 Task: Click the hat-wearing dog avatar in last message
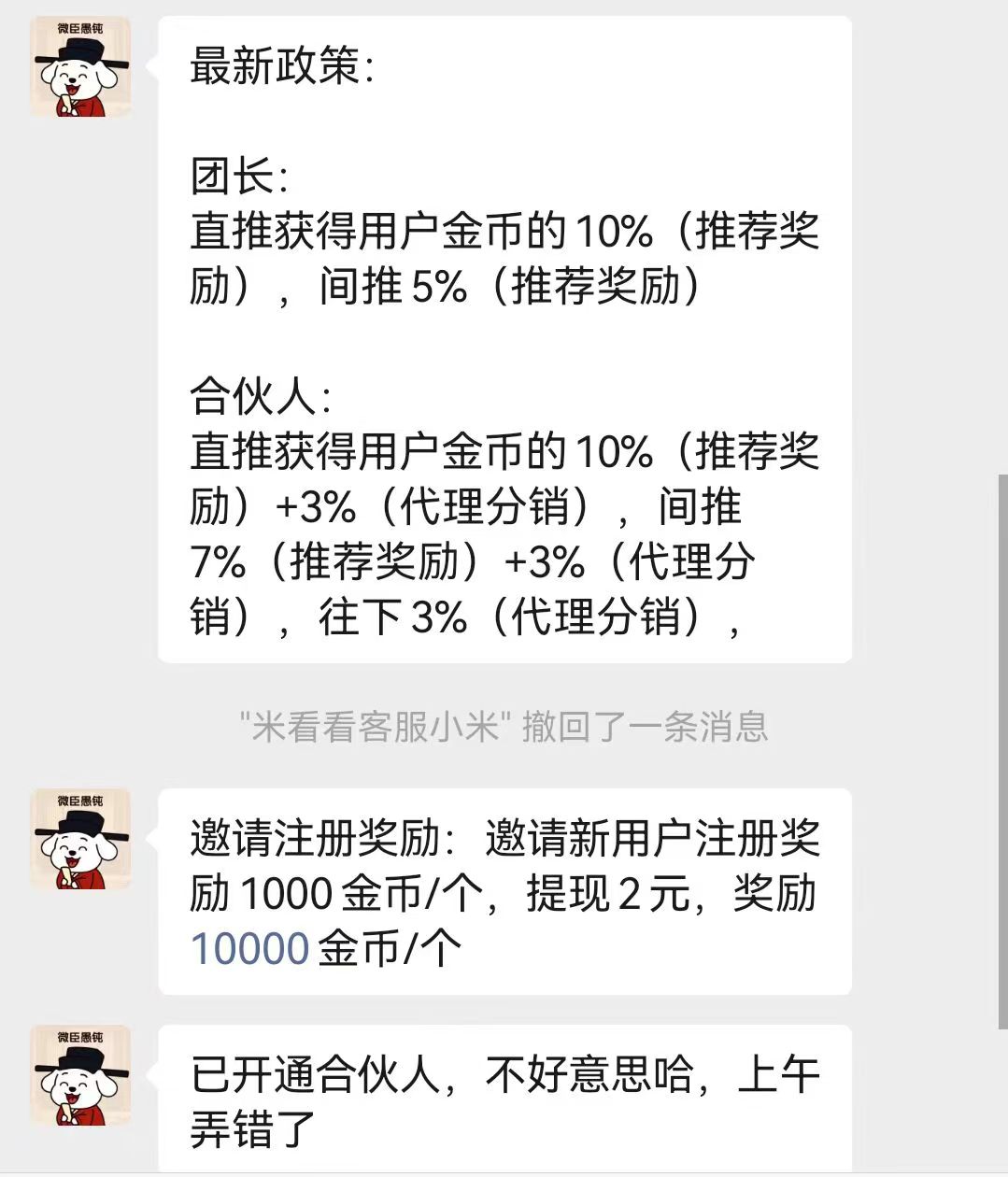click(x=81, y=1072)
